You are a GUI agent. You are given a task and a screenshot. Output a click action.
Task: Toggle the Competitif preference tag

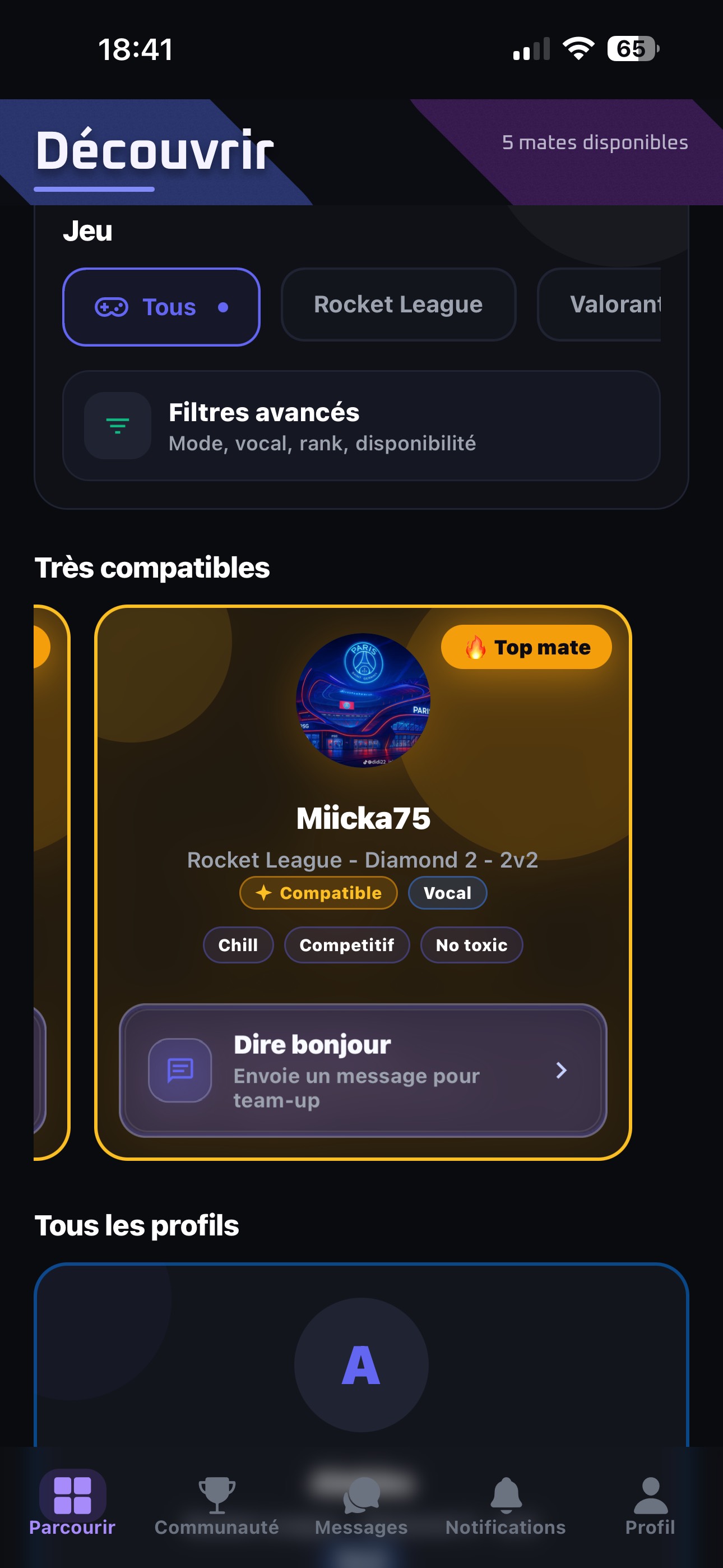(x=347, y=946)
